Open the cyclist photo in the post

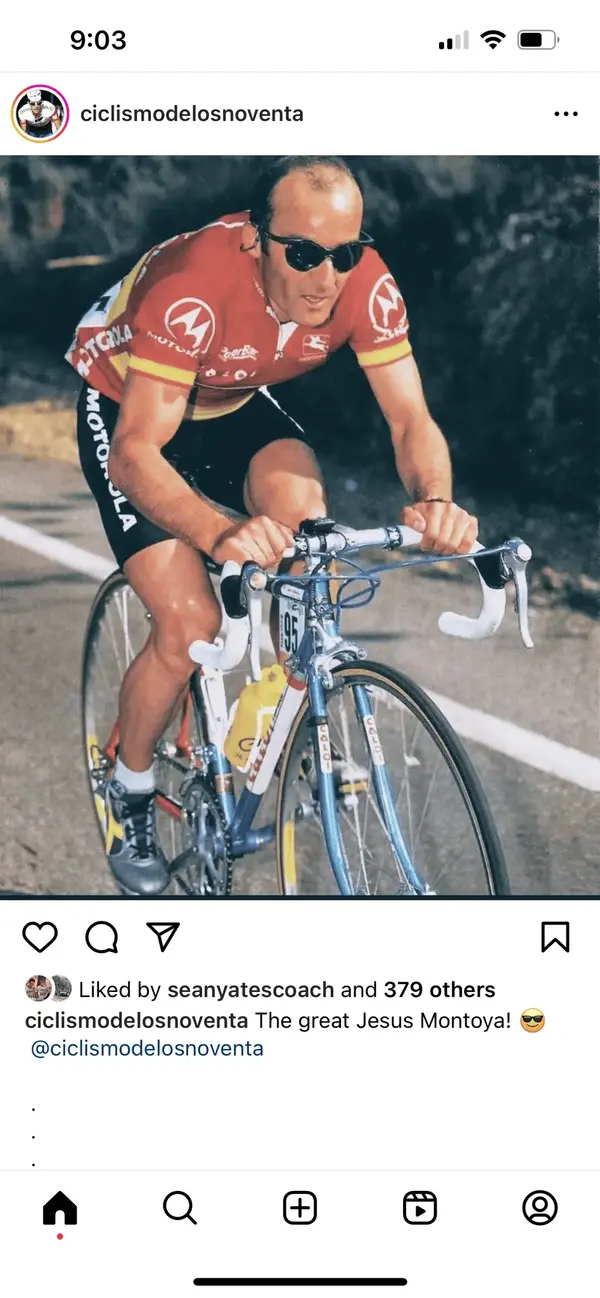300,525
